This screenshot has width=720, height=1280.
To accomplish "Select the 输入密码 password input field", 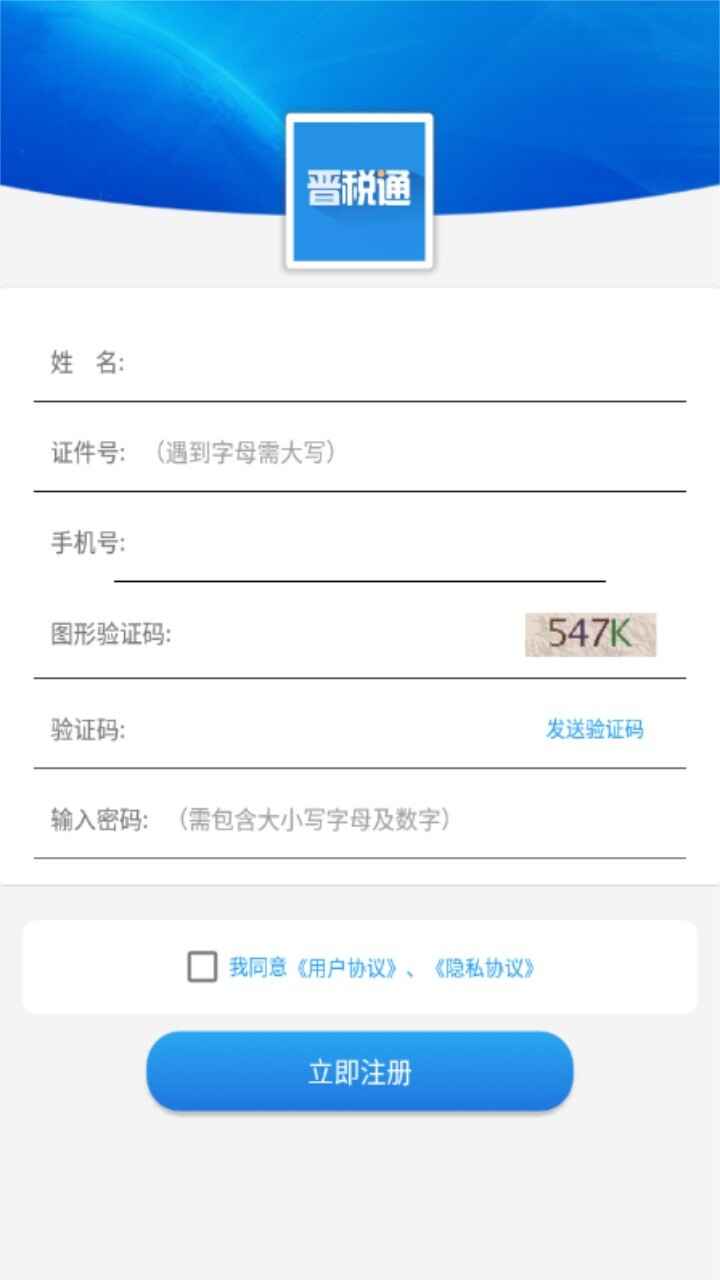I will (x=550, y=820).
